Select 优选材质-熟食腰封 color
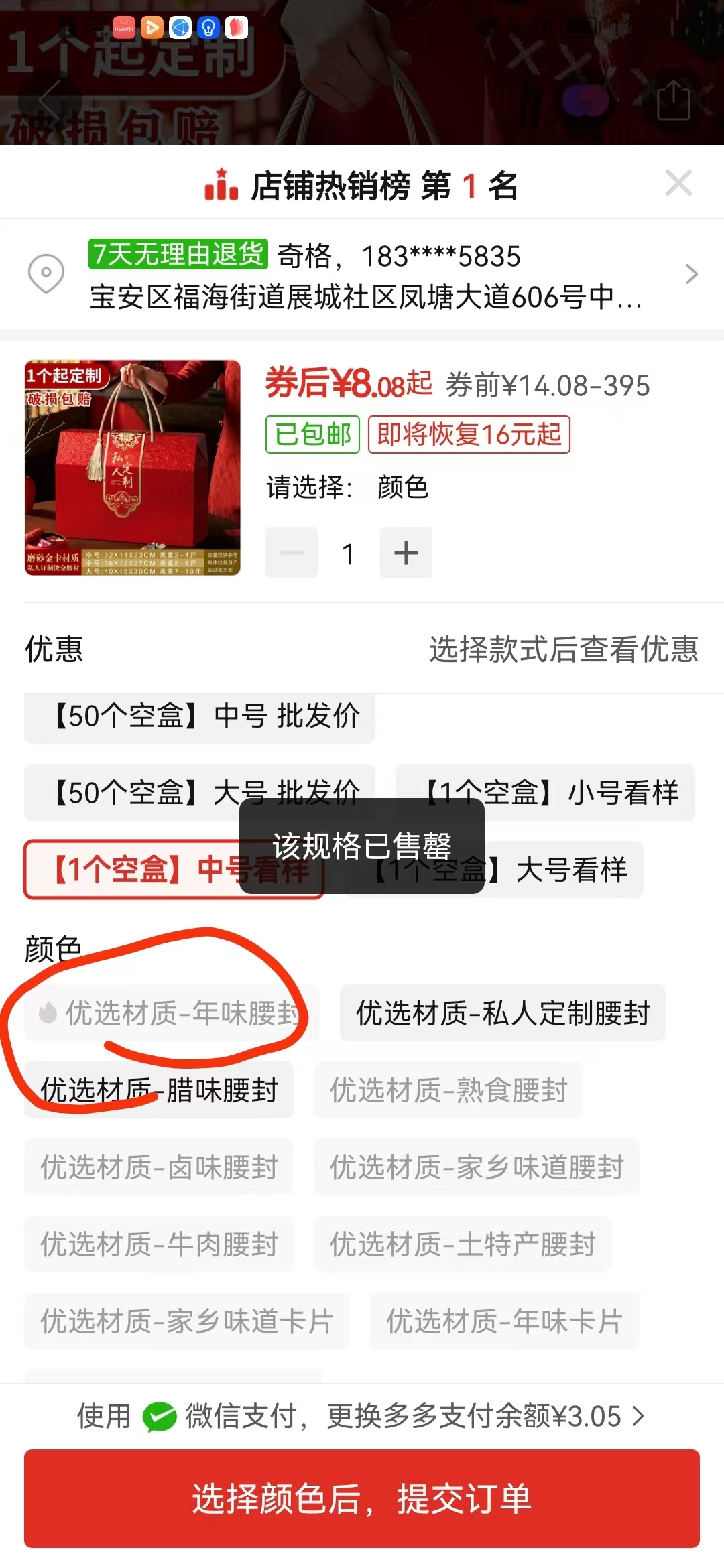 pyautogui.click(x=448, y=1090)
